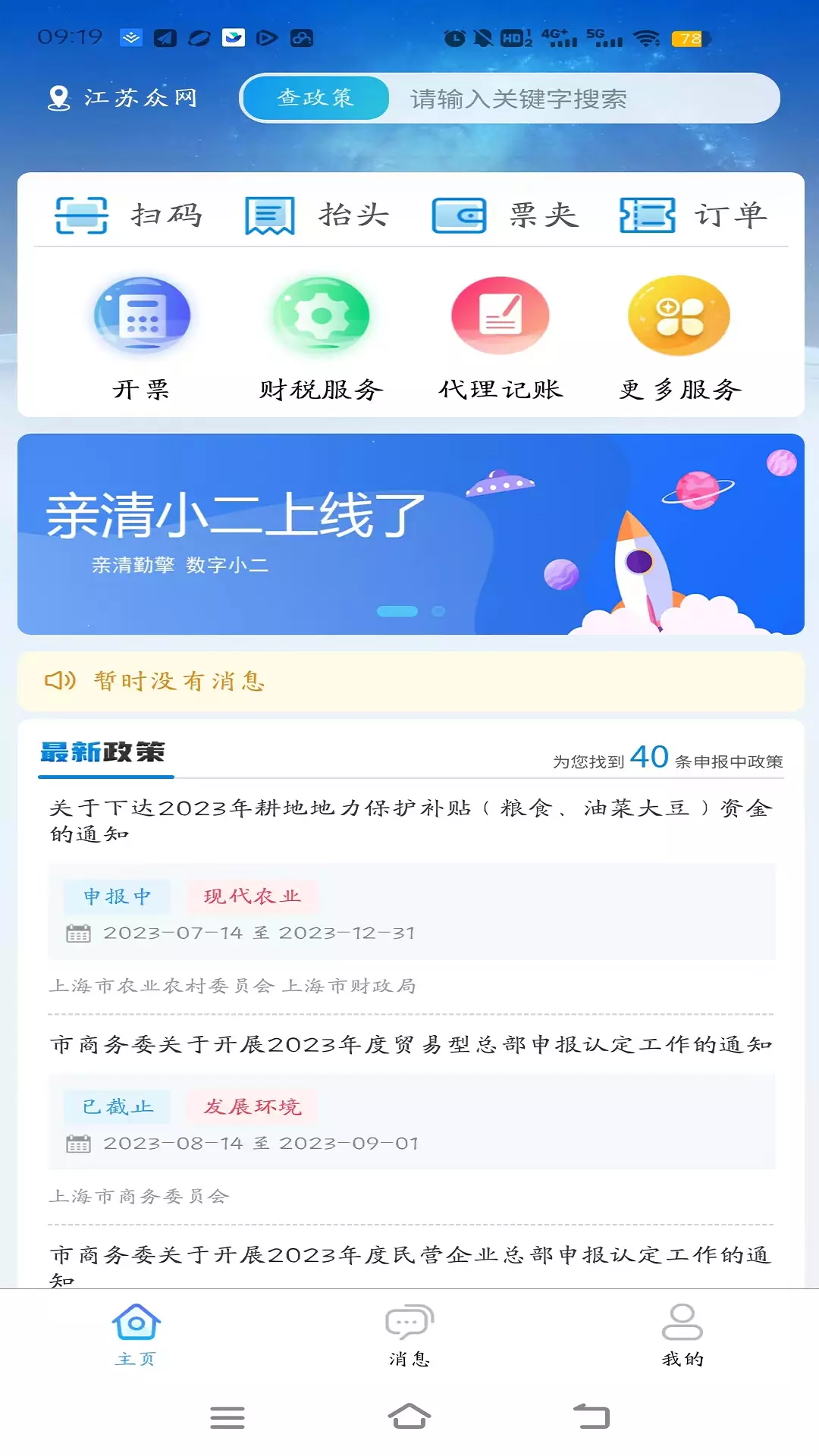Switch to the 我的 tab
This screenshot has width=819, height=1456.
tap(682, 1336)
